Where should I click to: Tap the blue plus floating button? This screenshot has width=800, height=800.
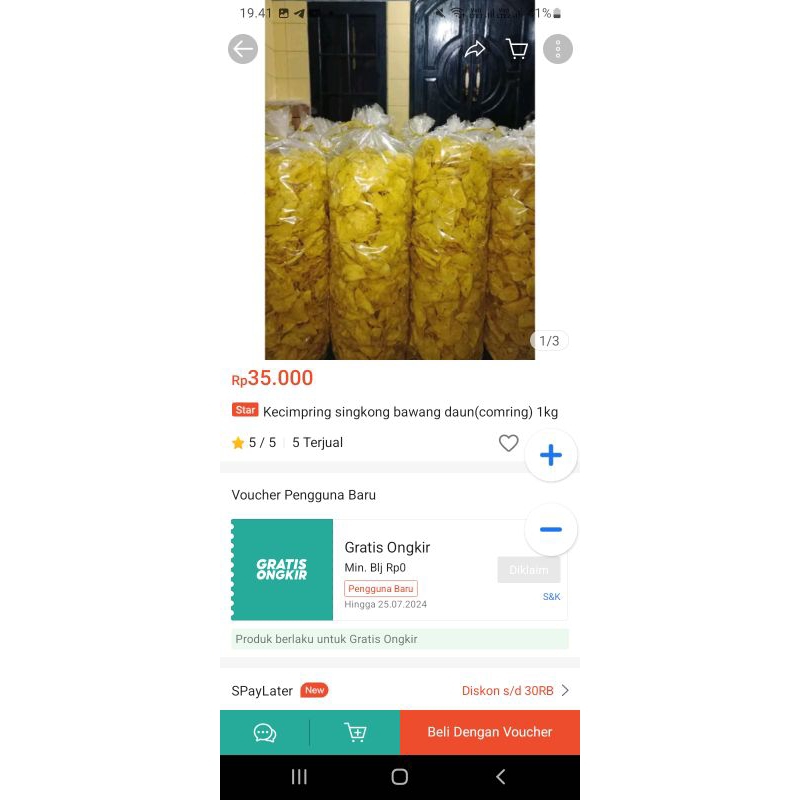click(551, 456)
